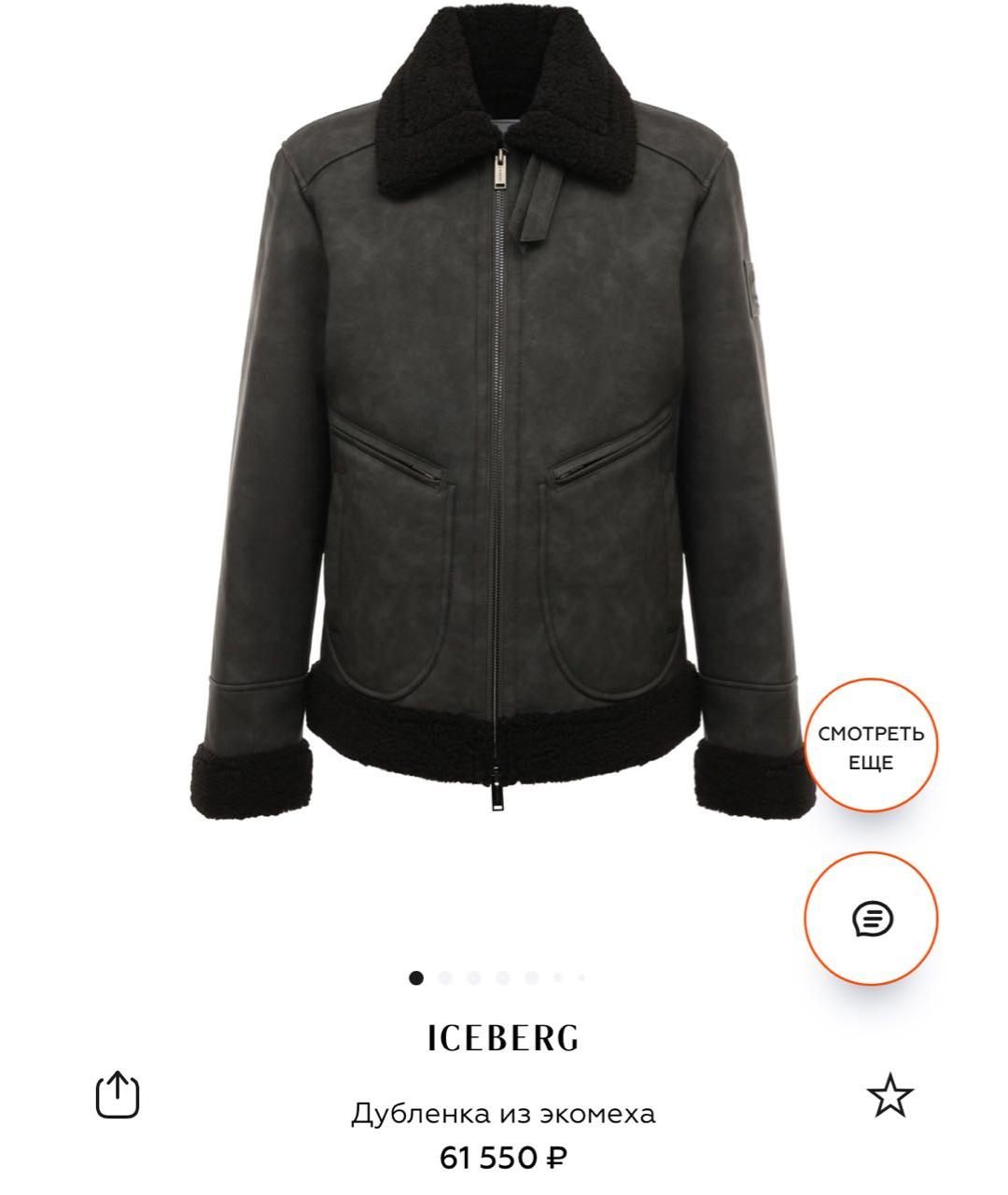Tap the share icon
This screenshot has width=1008, height=1195.
click(x=118, y=1094)
